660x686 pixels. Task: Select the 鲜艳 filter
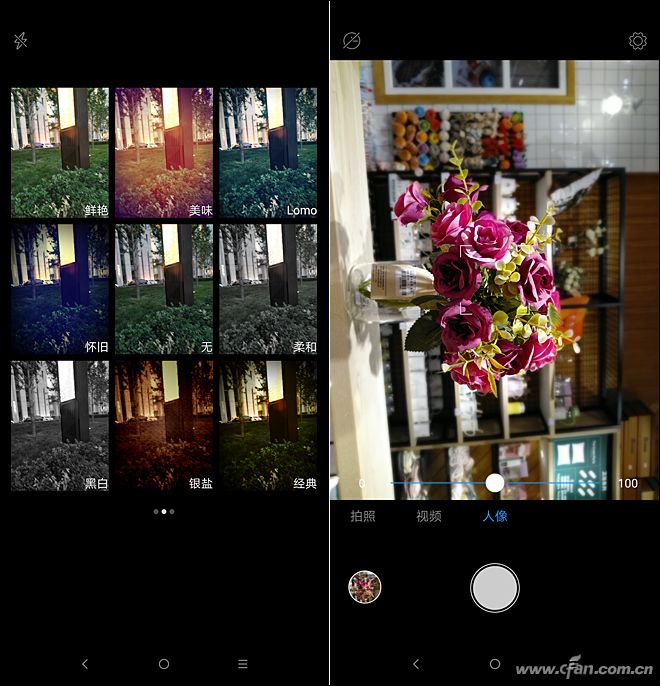[60, 153]
